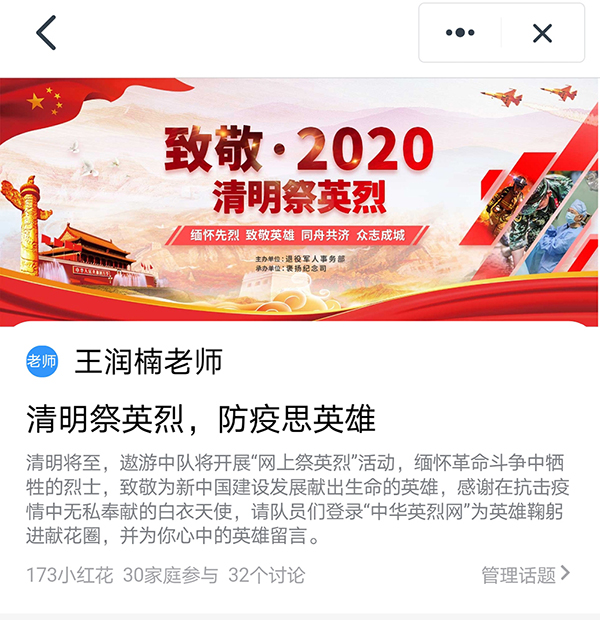View 王润楠老师's profile
The height and width of the screenshot is (620, 600).
[x=148, y=361]
